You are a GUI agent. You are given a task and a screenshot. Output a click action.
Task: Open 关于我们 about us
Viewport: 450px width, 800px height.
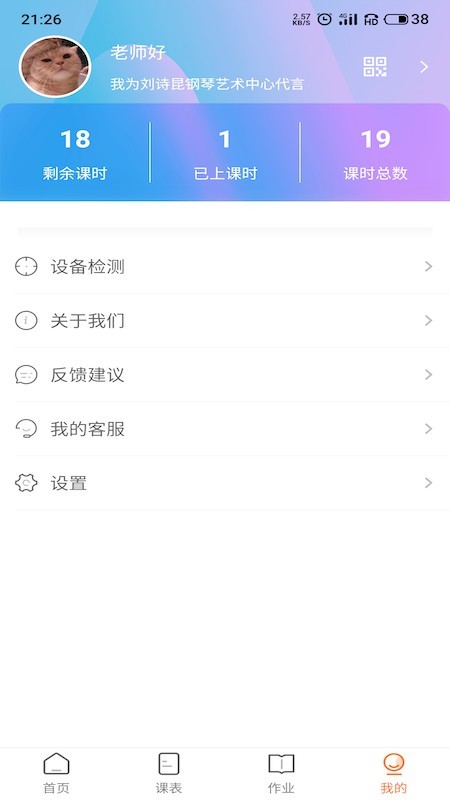[225, 320]
